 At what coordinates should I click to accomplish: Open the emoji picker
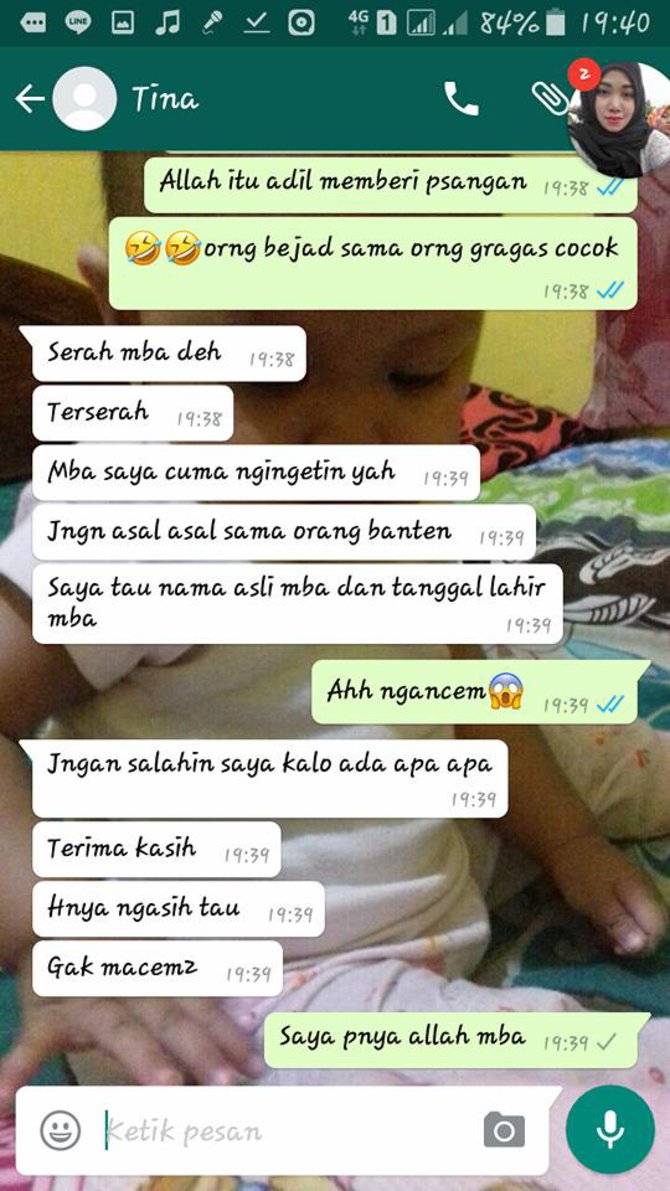click(x=60, y=1130)
